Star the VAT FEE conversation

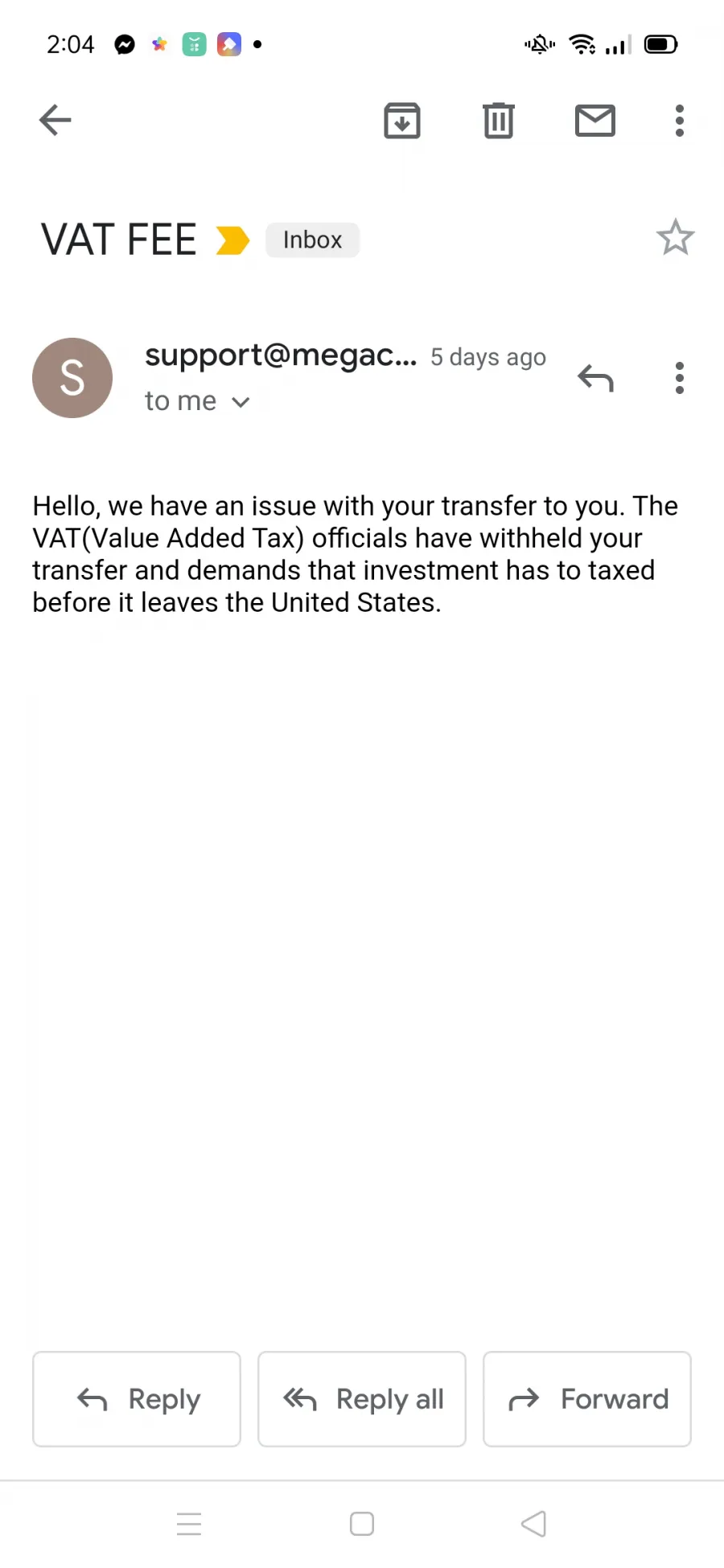(x=675, y=238)
